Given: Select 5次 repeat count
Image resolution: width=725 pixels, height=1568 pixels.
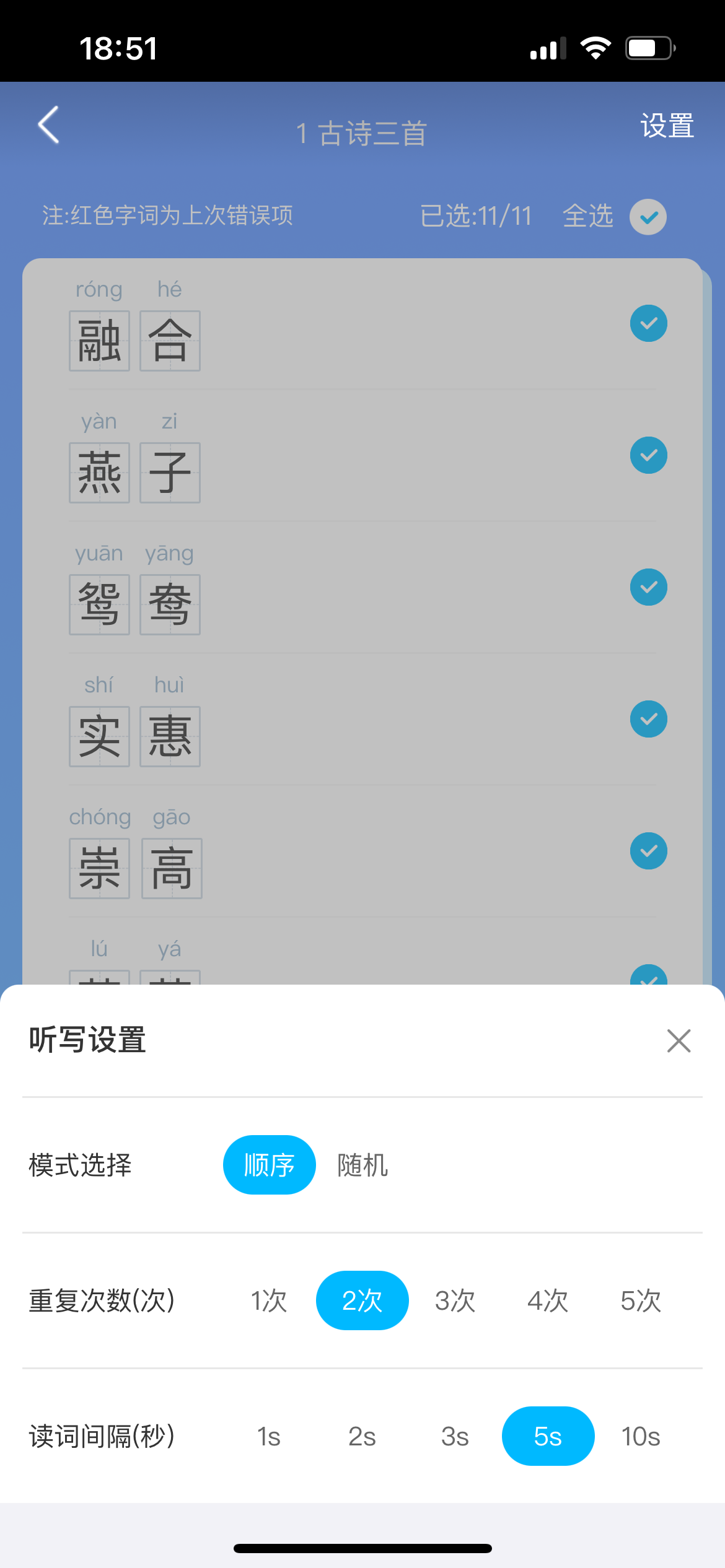Looking at the screenshot, I should click(x=641, y=1300).
